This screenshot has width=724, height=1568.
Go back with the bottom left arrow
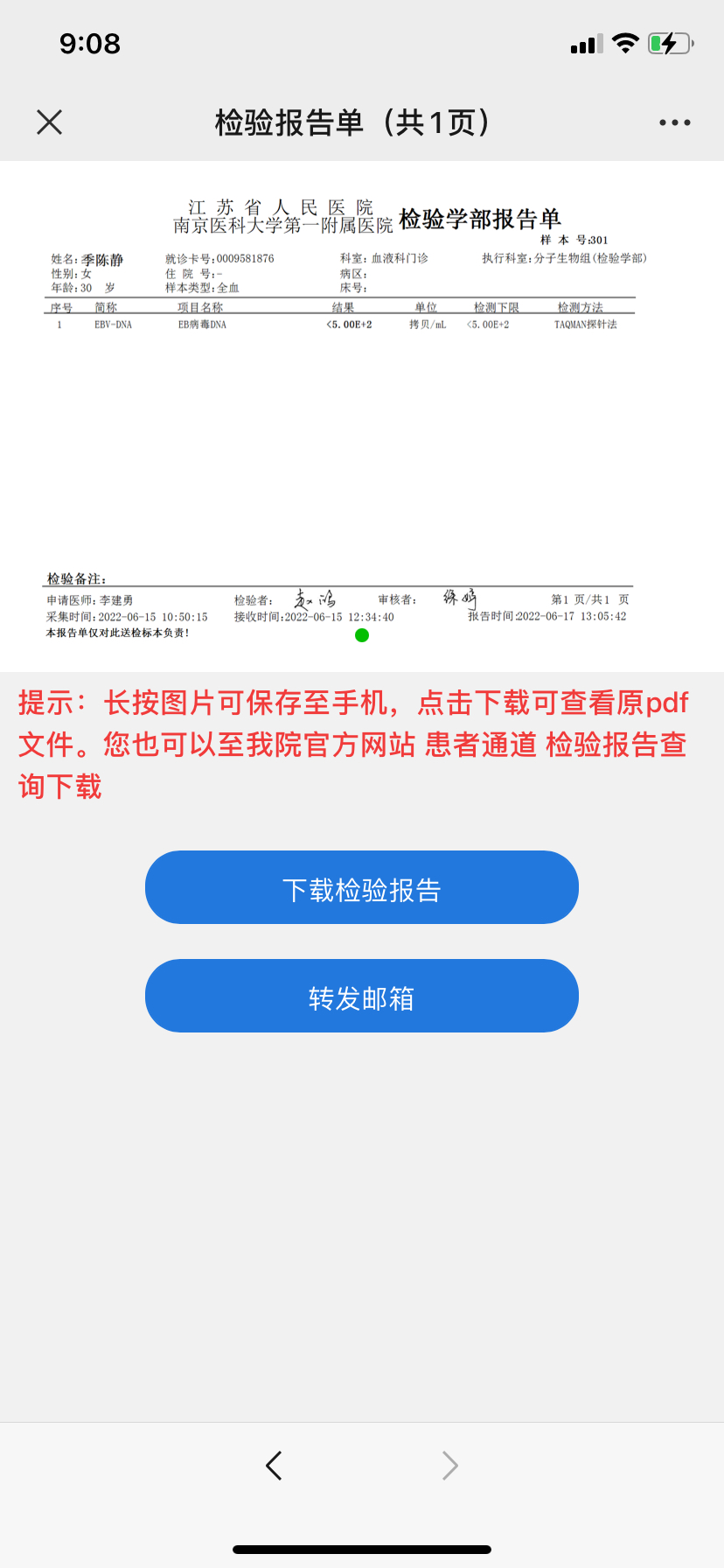[x=274, y=1465]
